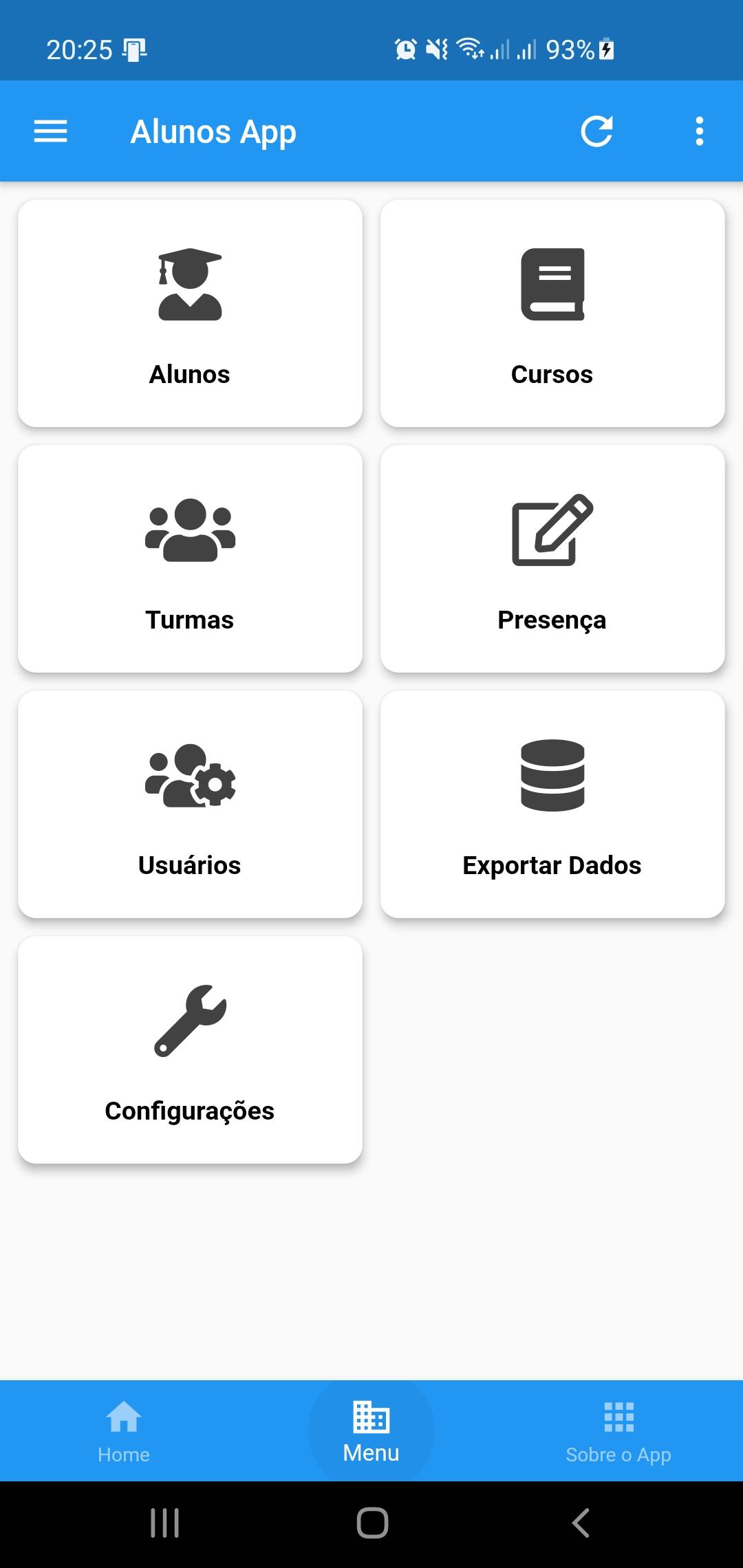Select the Turmas card
Image resolution: width=743 pixels, height=1568 pixels.
pyautogui.click(x=190, y=559)
